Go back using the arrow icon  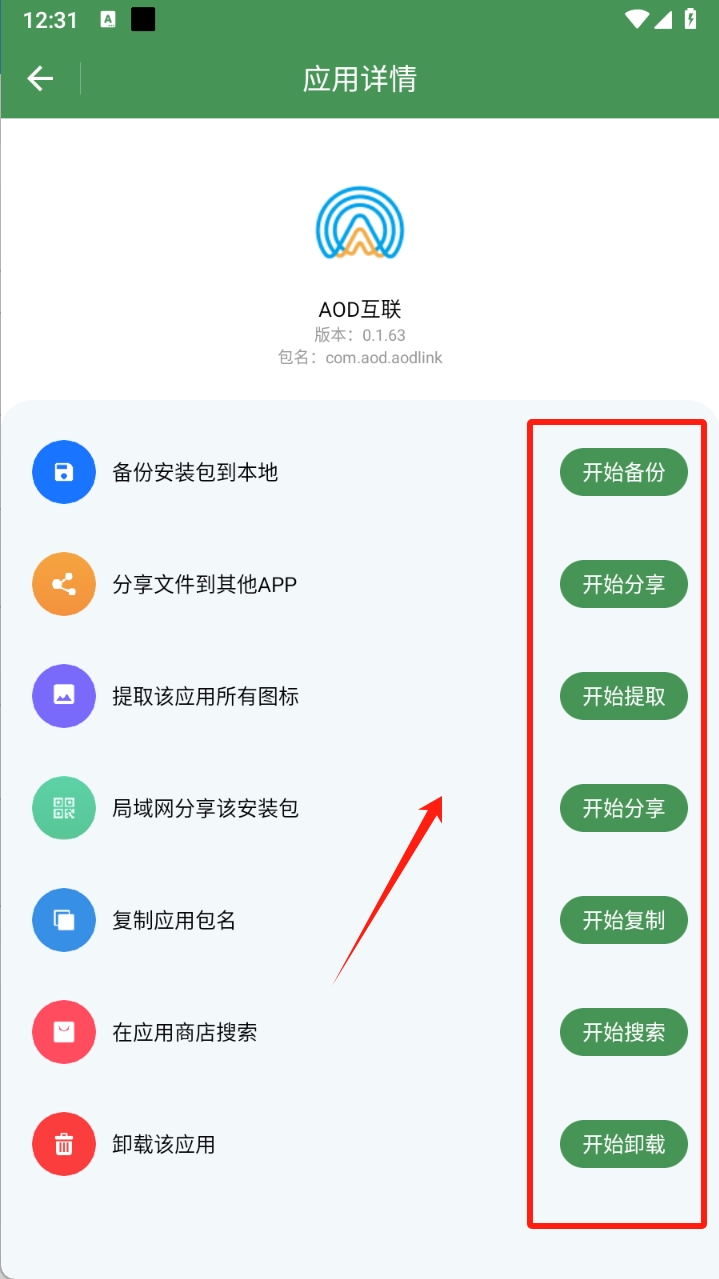[40, 79]
